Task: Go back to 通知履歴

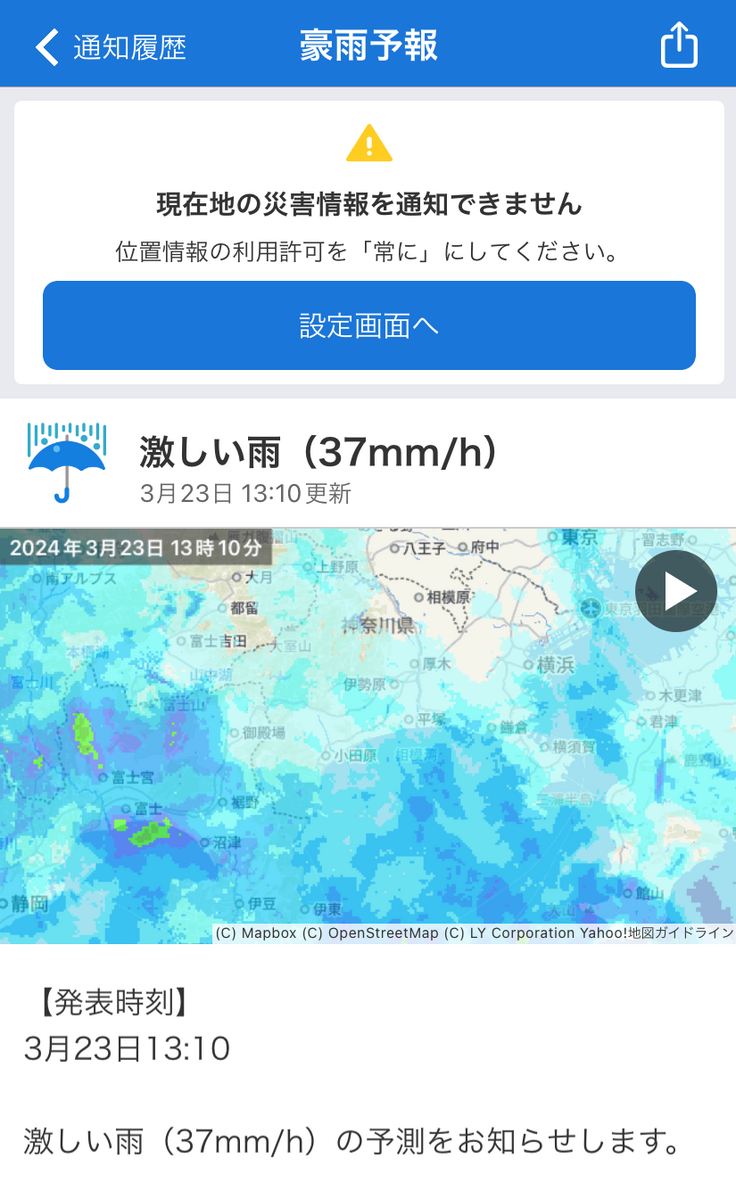Action: 110,47
